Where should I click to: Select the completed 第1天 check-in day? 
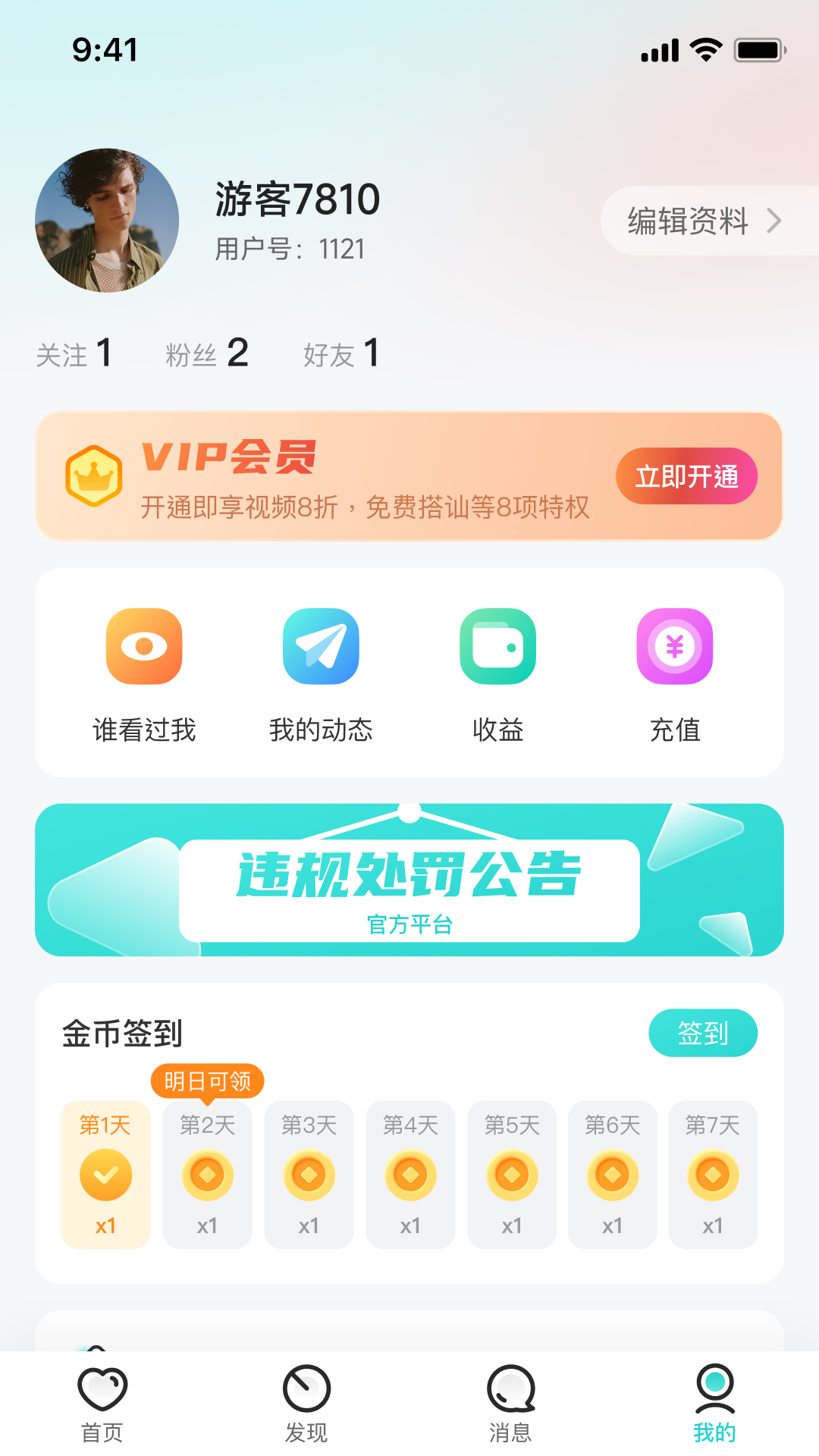(105, 1175)
